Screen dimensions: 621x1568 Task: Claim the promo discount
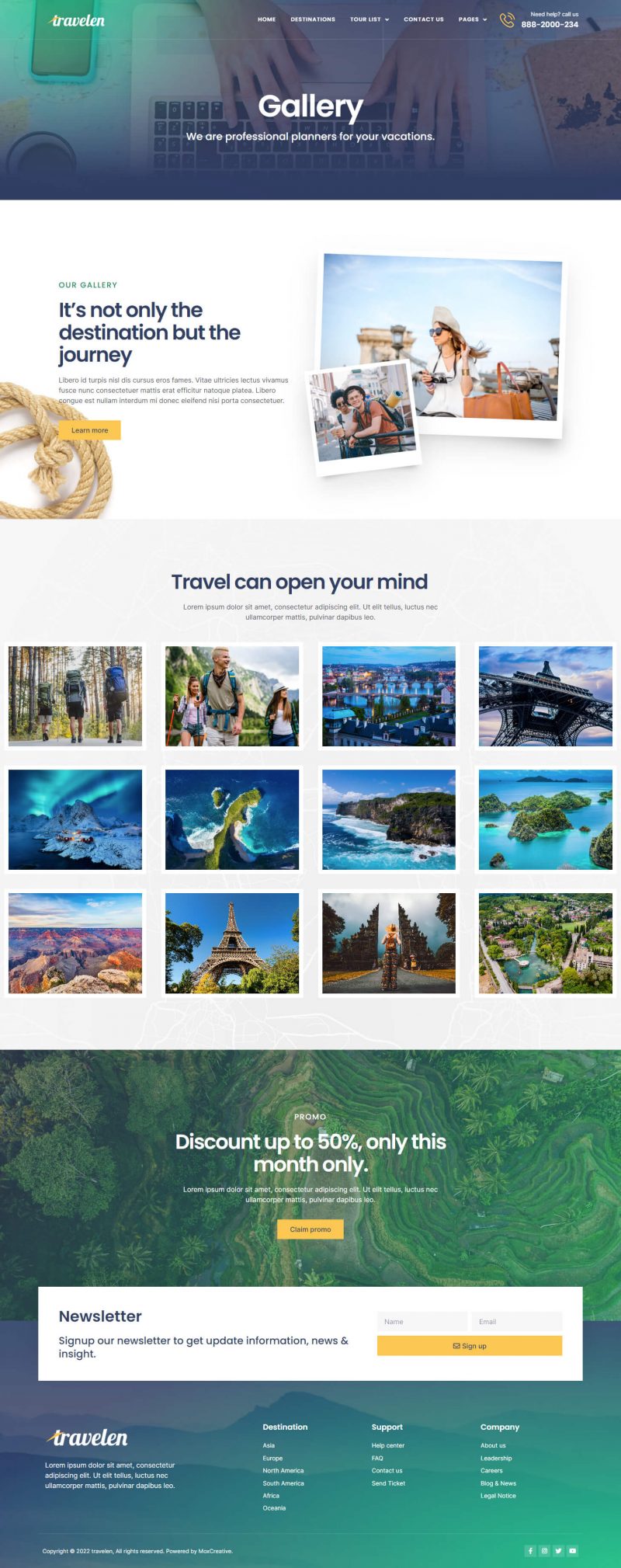click(310, 1229)
